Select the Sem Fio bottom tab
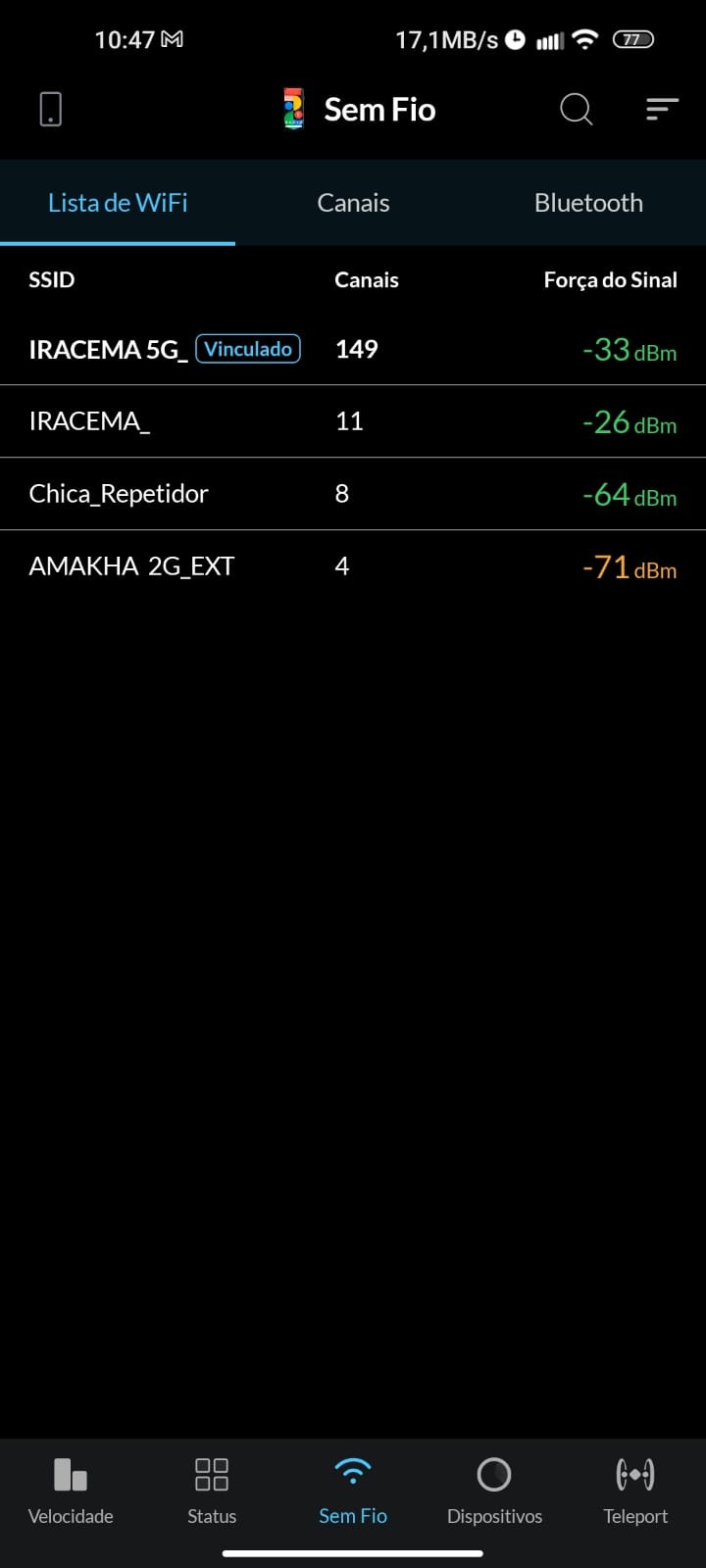Viewport: 706px width, 1568px height. tap(353, 1490)
